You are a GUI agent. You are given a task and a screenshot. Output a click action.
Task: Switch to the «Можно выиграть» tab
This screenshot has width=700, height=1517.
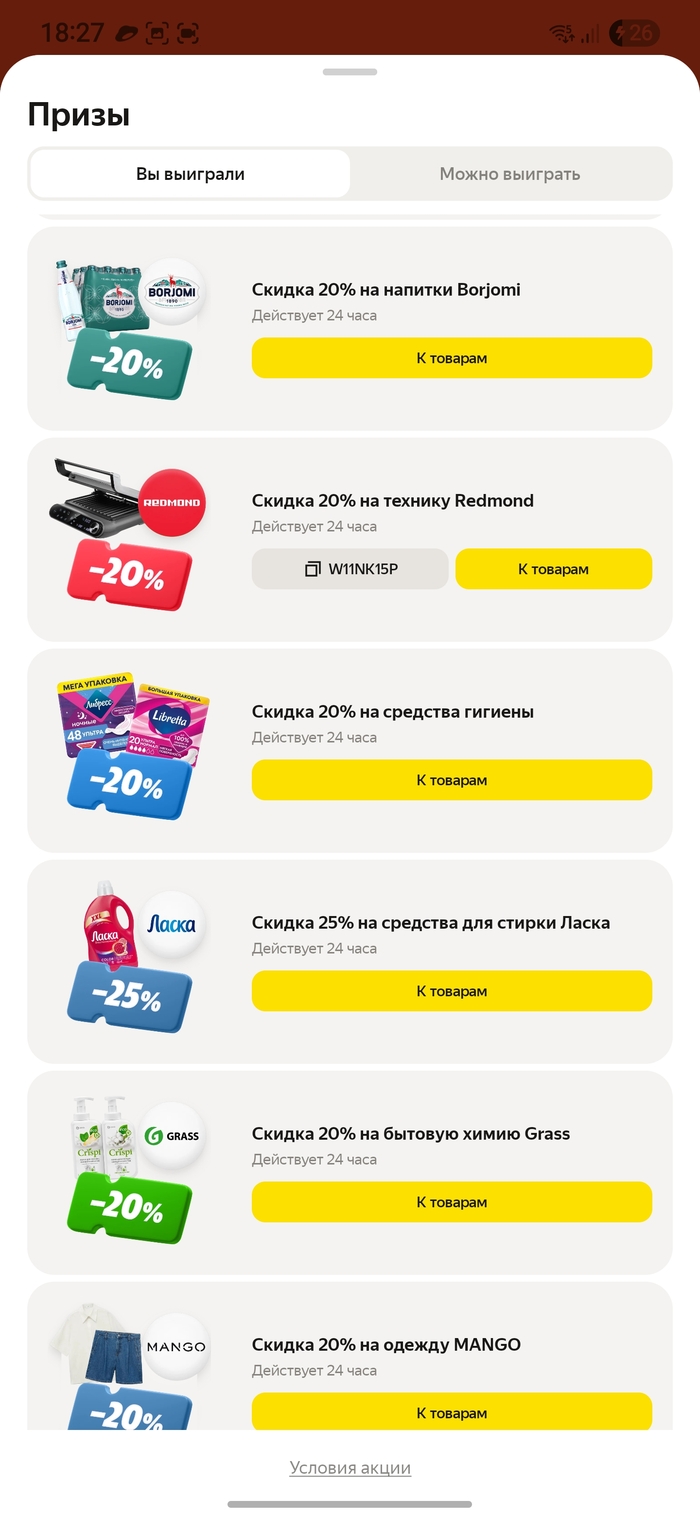tap(510, 174)
